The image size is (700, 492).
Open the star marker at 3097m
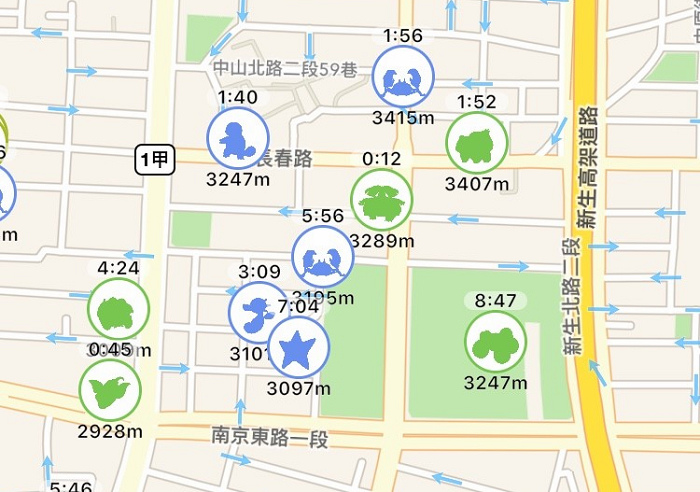[x=297, y=349]
